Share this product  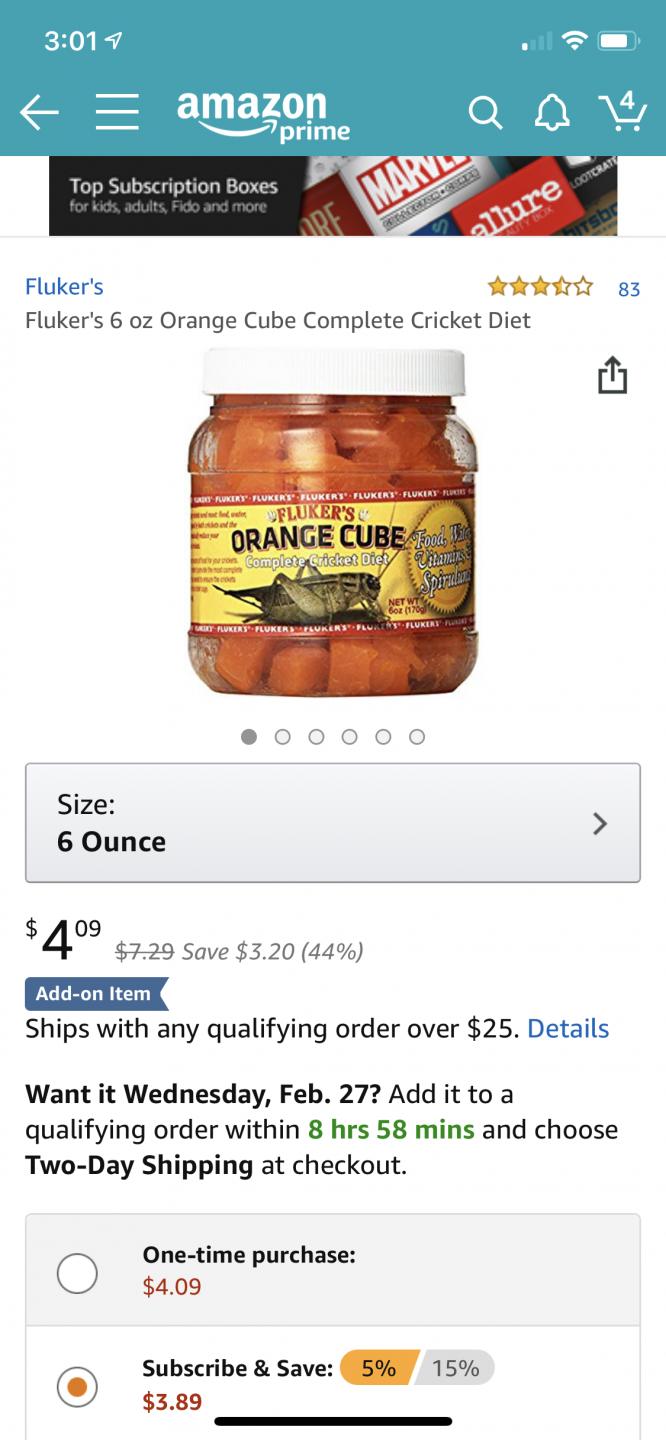pyautogui.click(x=612, y=375)
